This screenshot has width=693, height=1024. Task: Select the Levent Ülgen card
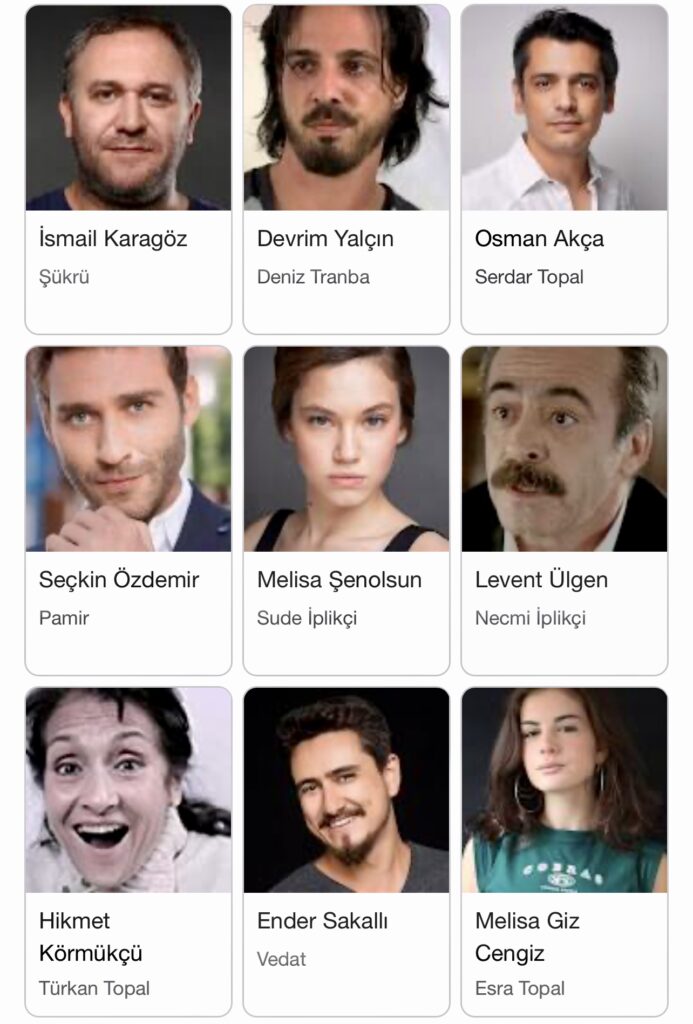[x=564, y=510]
